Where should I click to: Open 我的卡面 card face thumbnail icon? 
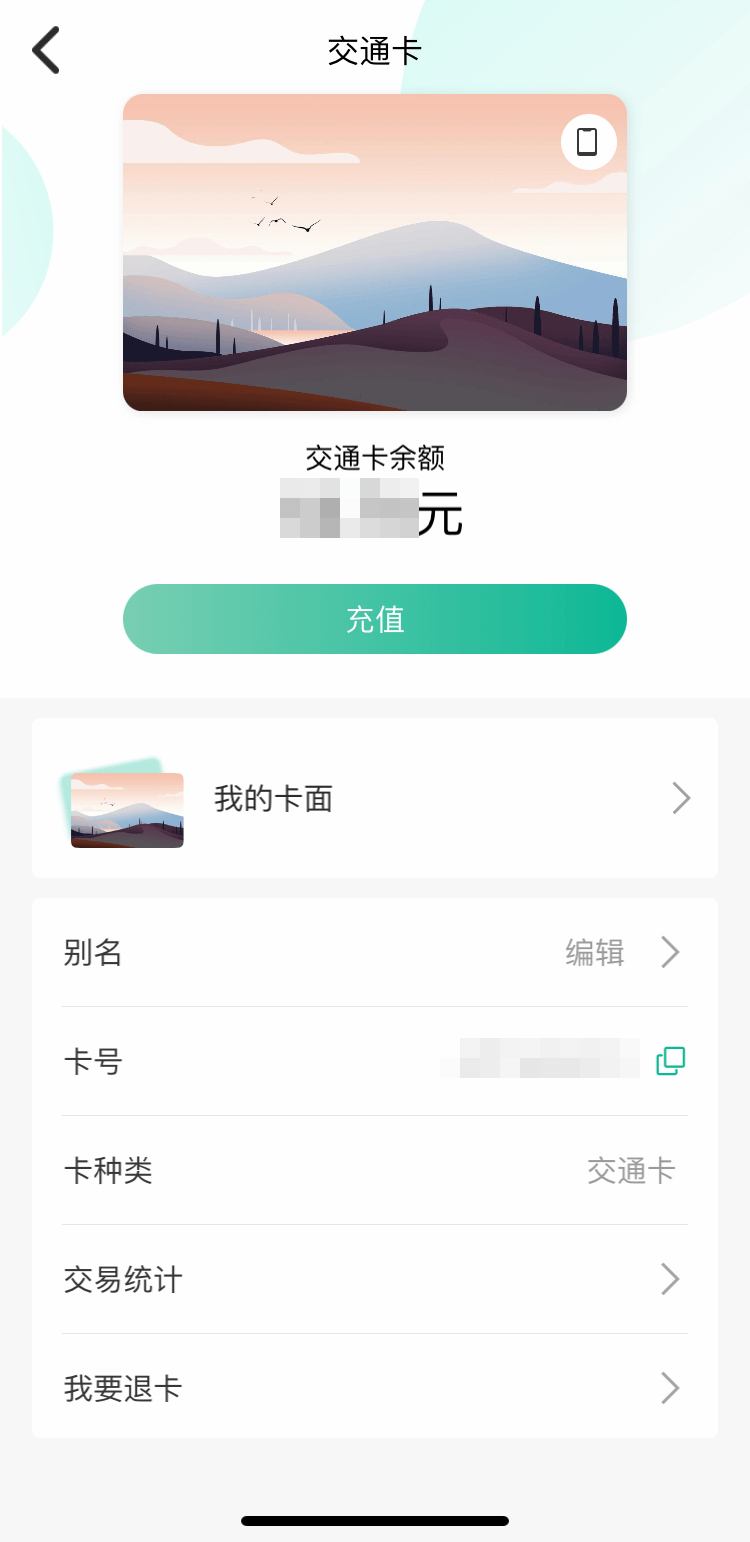[x=127, y=811]
